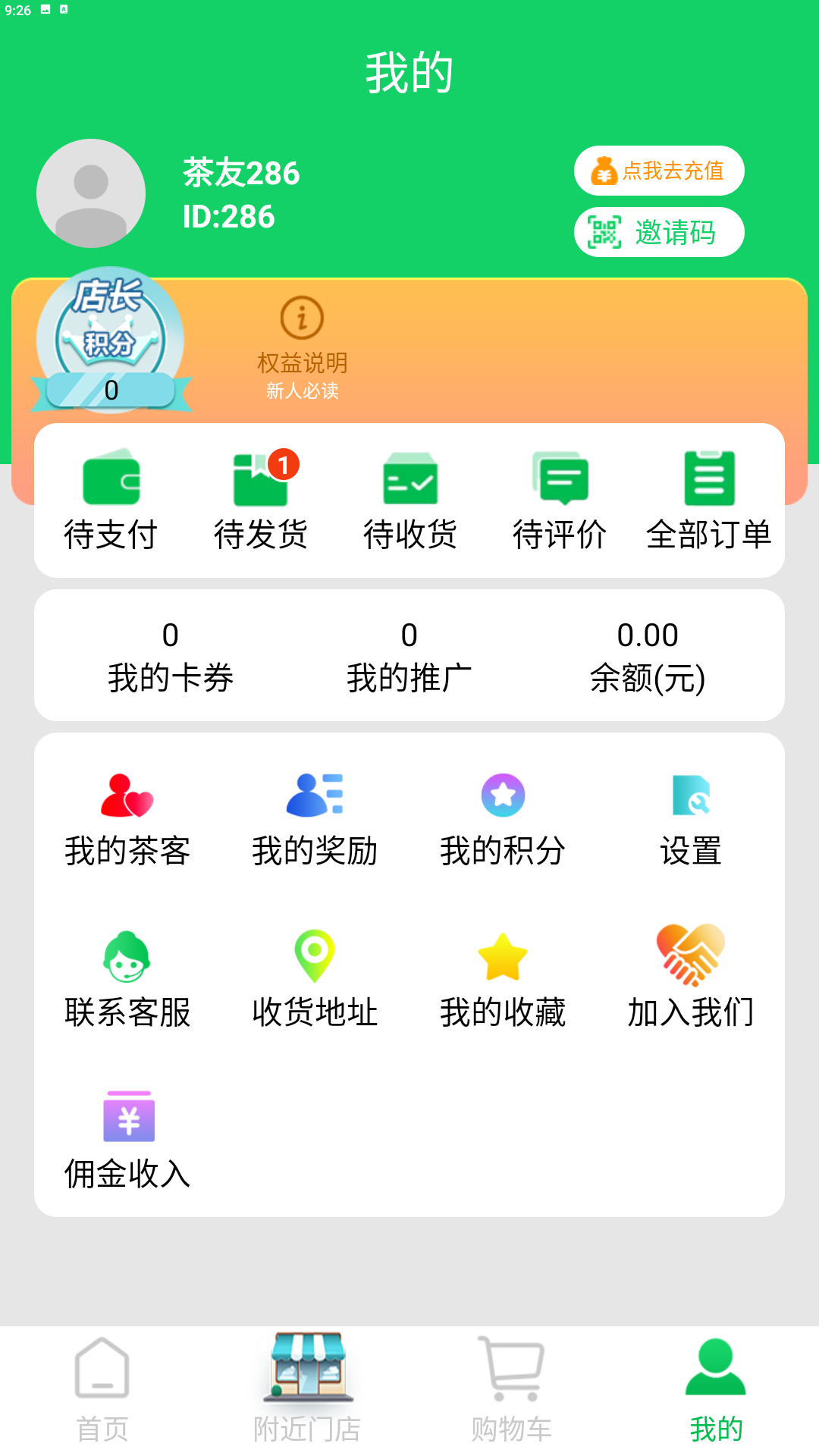Open 我的茶客 section
819x1456 pixels.
point(127,819)
